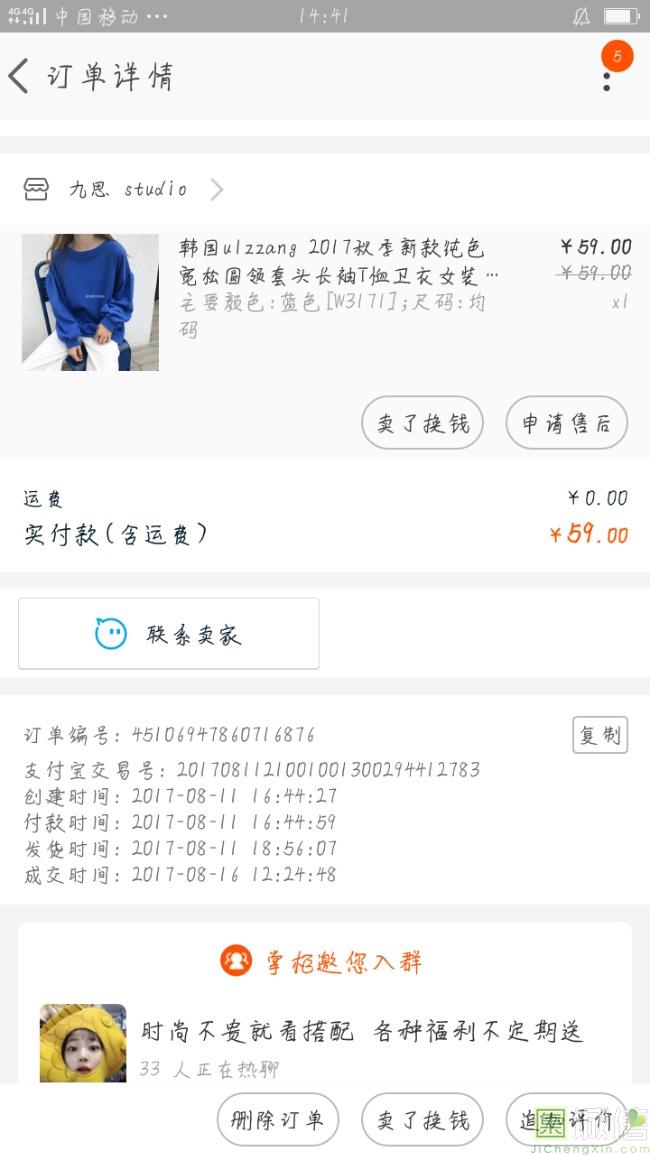Tap 卖了换钱 under the product
The width and height of the screenshot is (650, 1155).
[422, 423]
